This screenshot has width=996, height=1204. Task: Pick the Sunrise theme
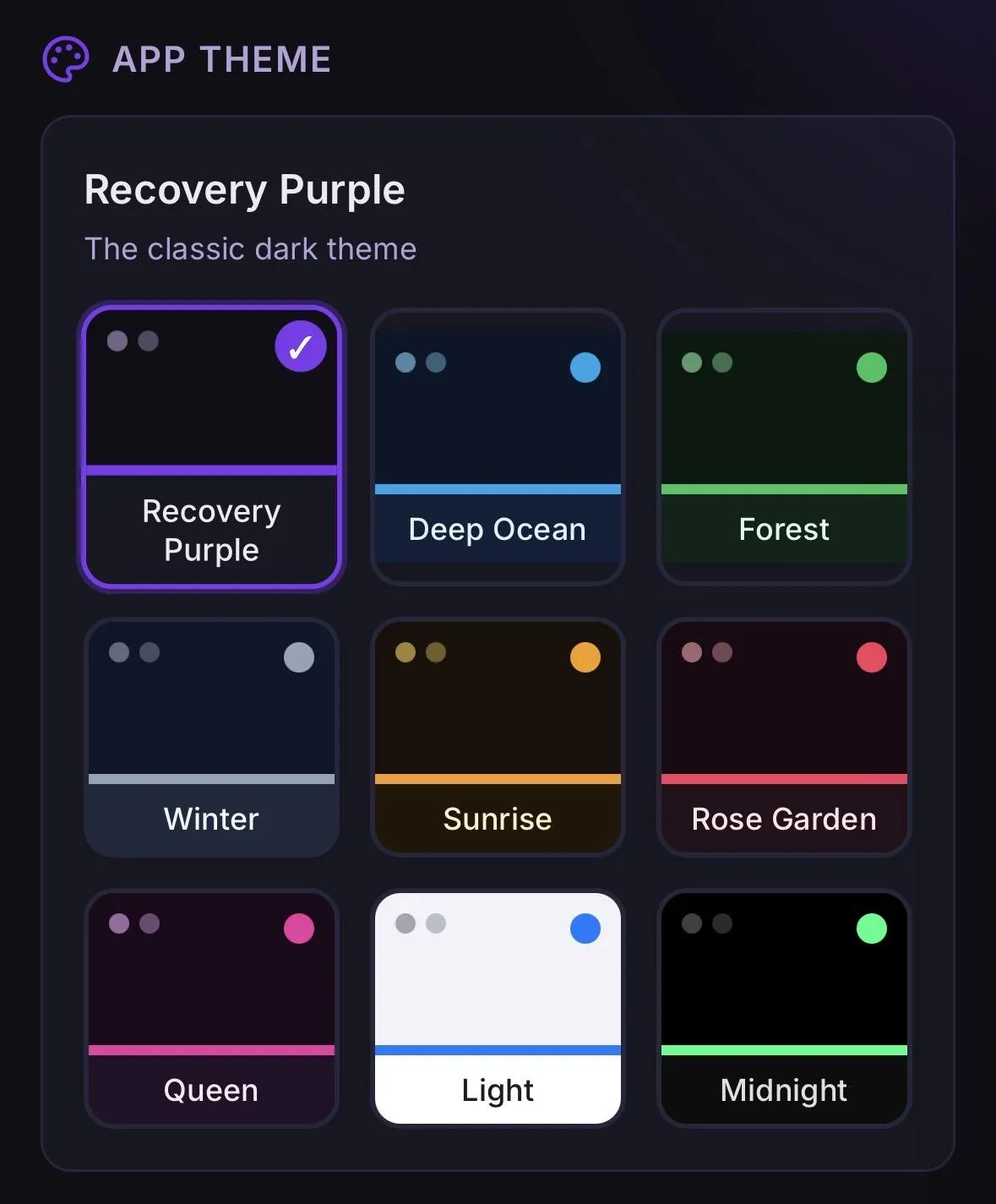point(498,738)
